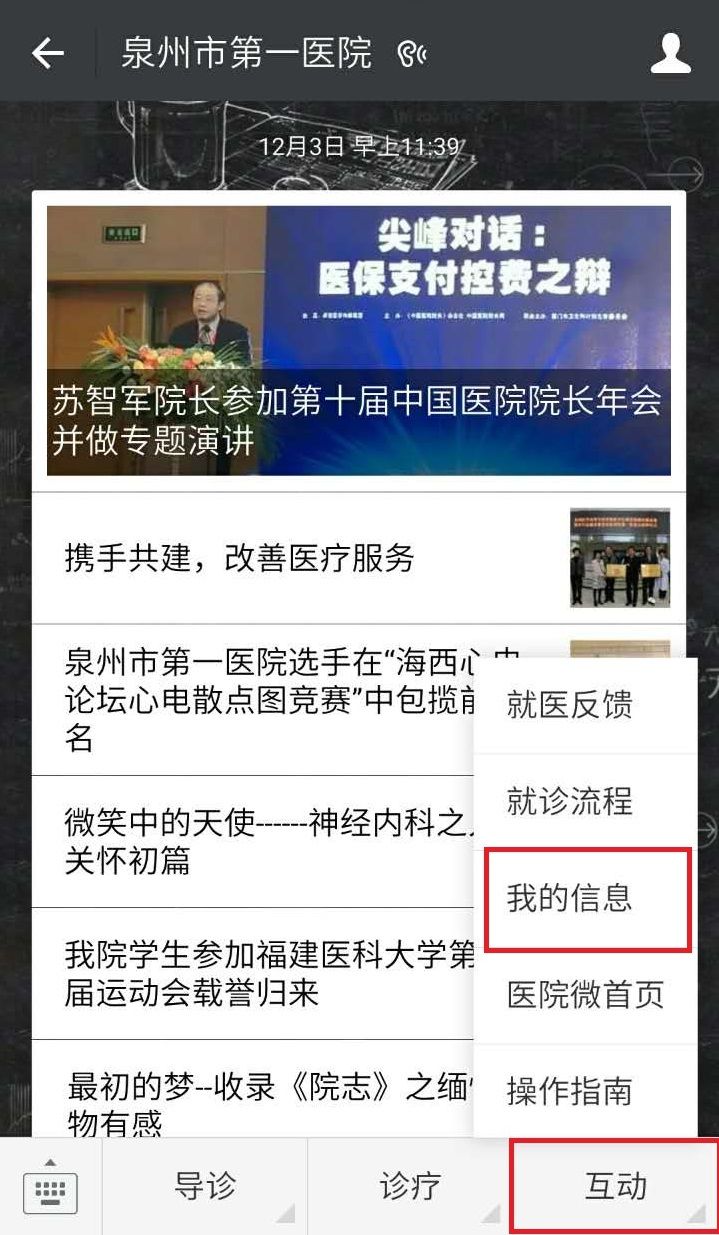
Task: Open the account profile icon
Action: [670, 53]
